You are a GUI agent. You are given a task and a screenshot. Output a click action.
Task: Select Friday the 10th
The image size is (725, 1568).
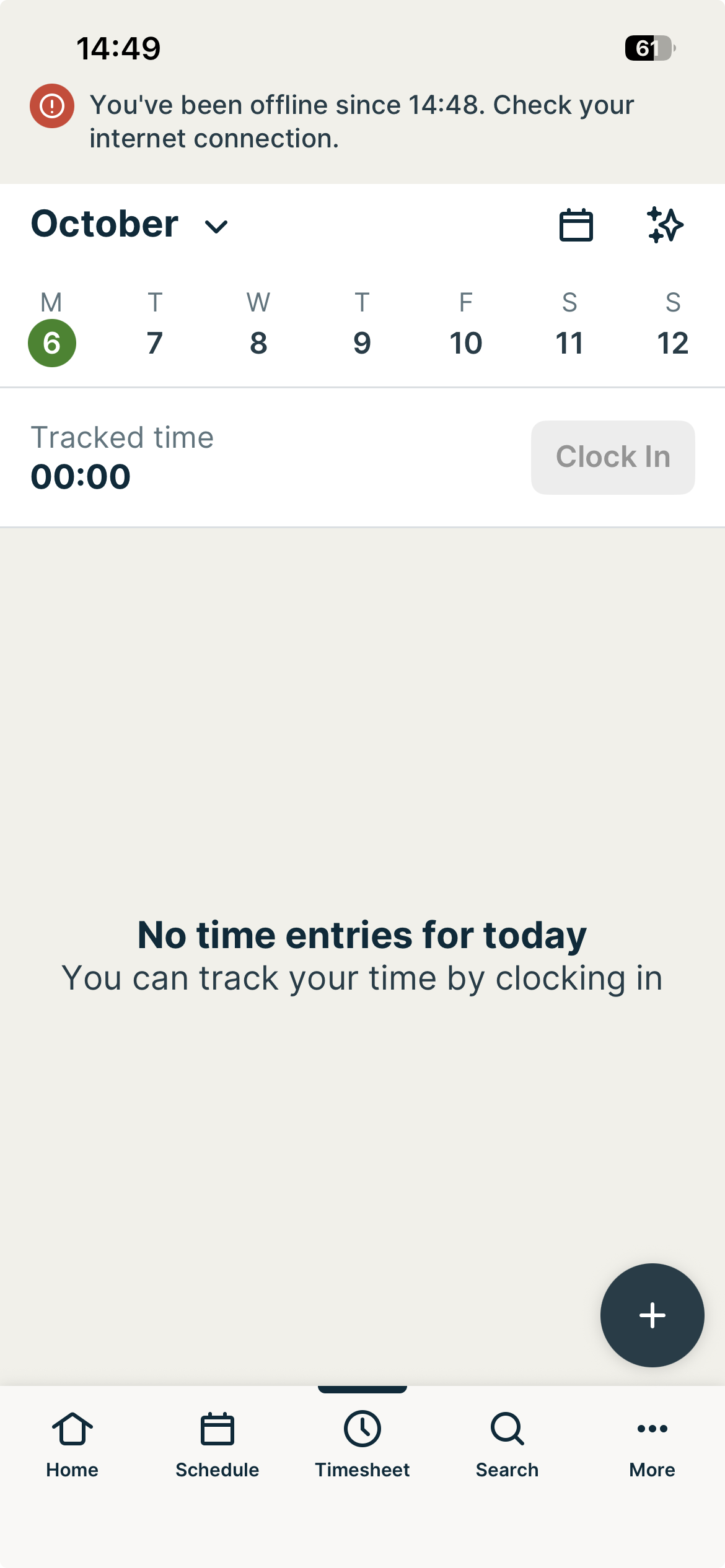[x=466, y=341]
